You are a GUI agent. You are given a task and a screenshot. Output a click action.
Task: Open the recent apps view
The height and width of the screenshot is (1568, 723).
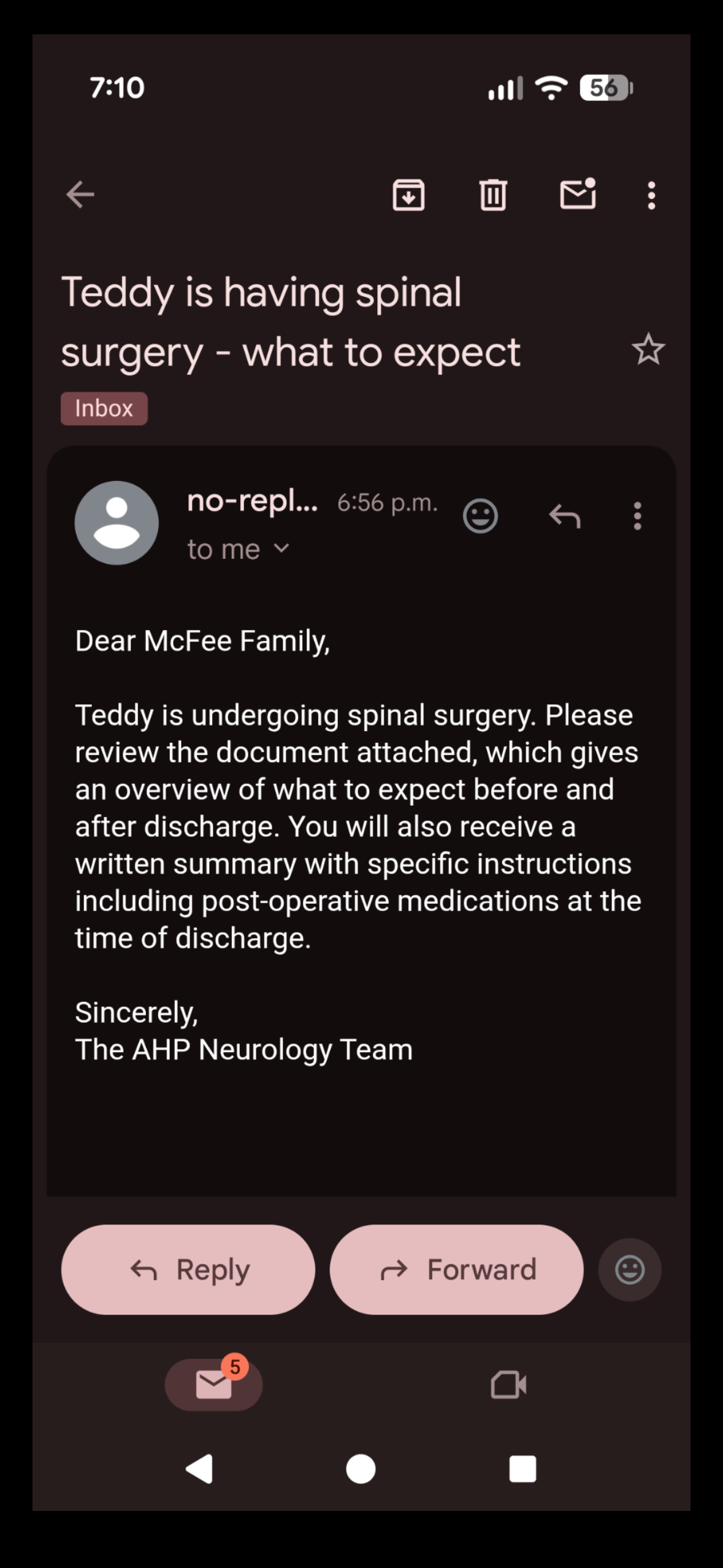point(522,1469)
